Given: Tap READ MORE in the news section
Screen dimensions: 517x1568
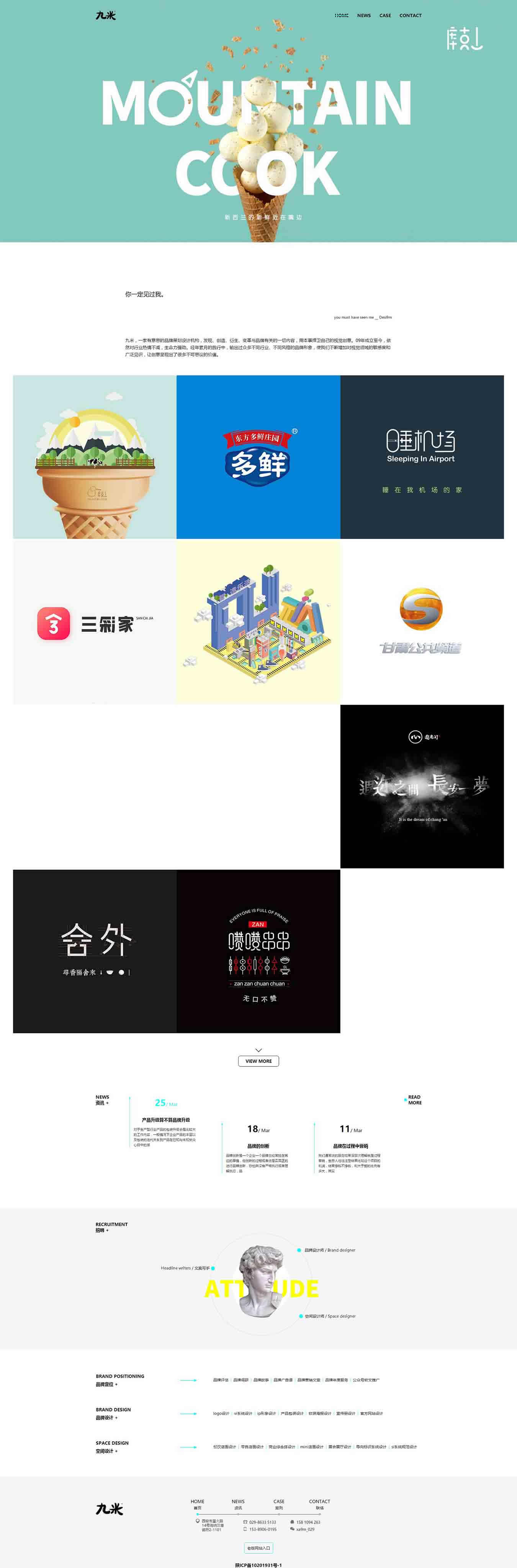Looking at the screenshot, I should (x=414, y=1100).
